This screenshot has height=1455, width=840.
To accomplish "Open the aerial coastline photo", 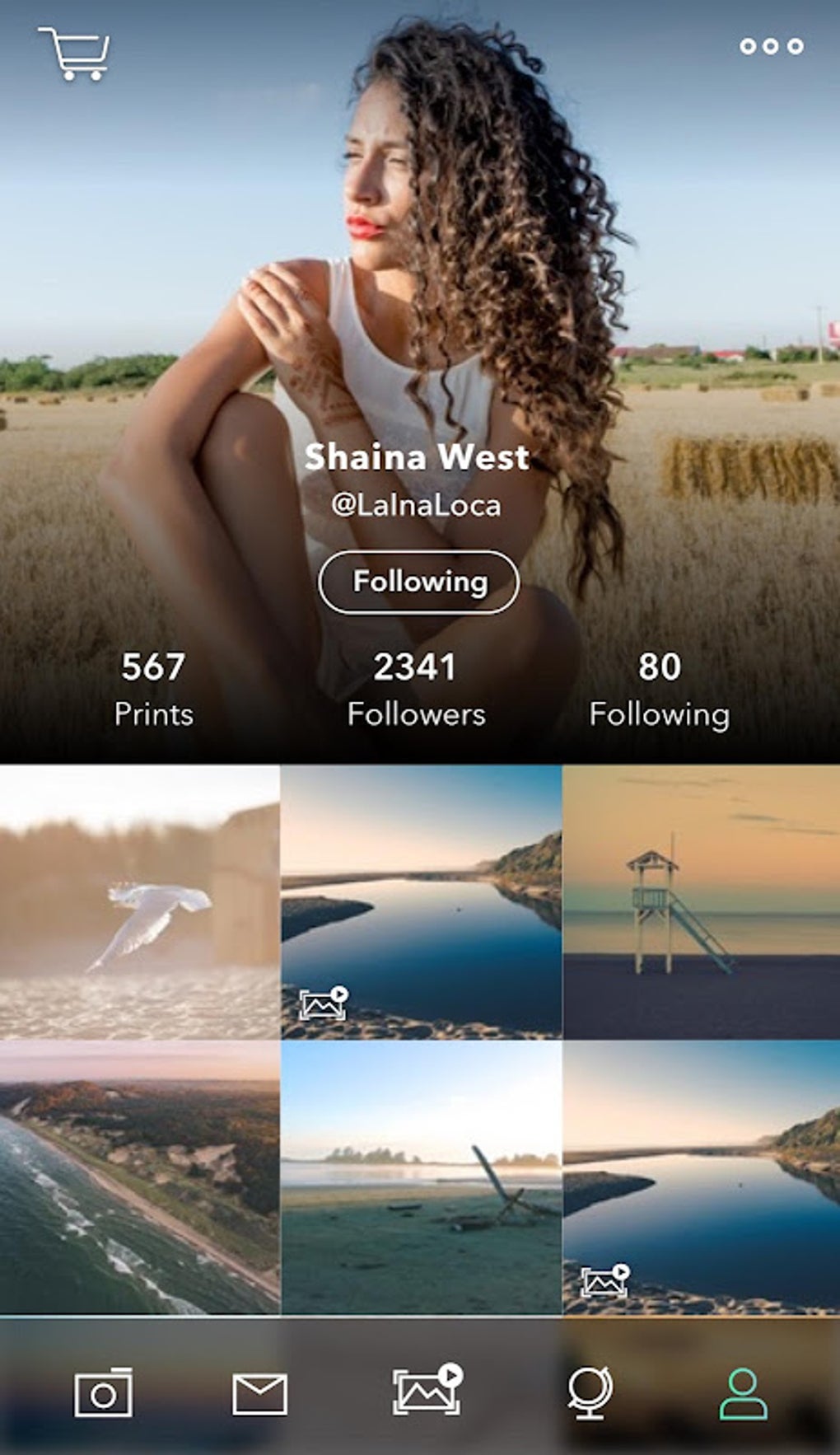I will coord(139,1177).
